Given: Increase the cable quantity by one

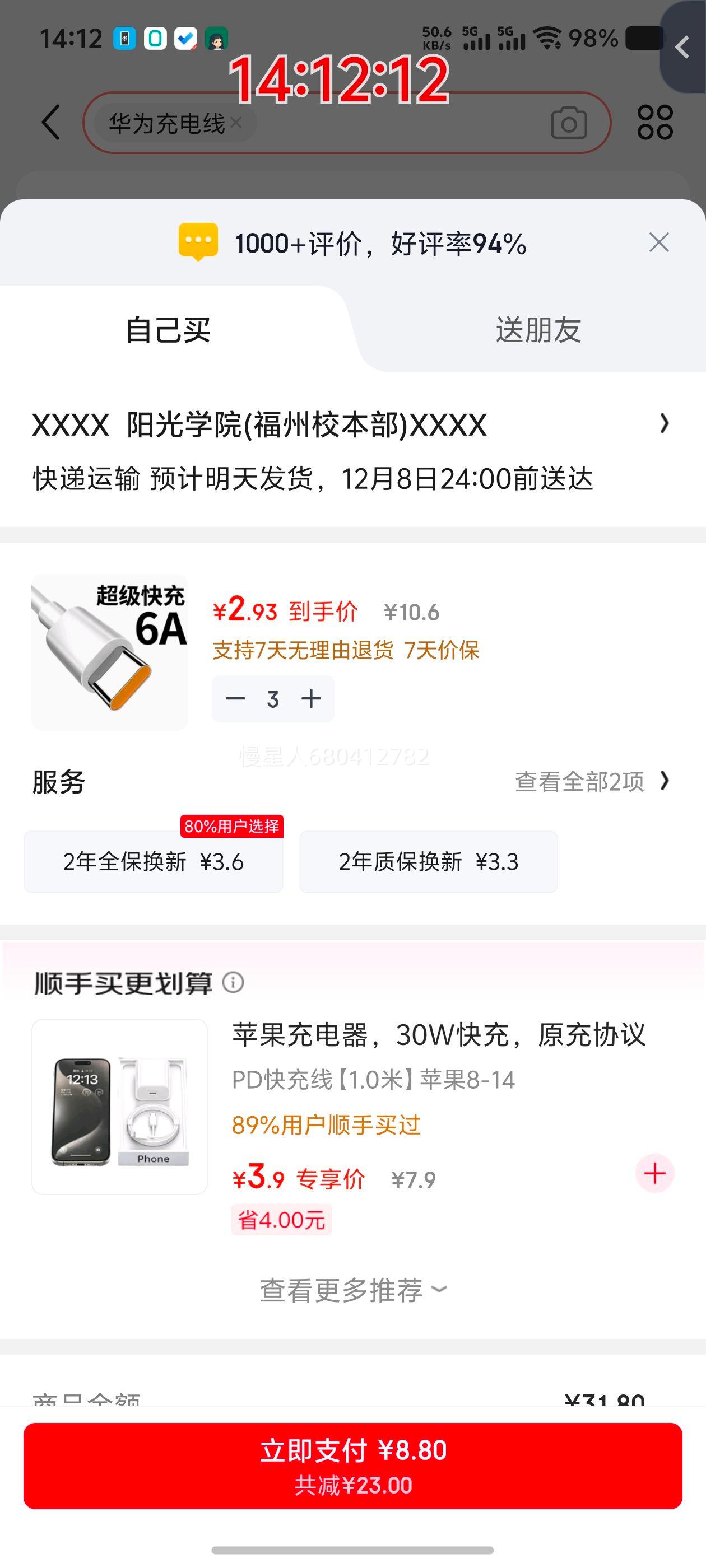Looking at the screenshot, I should (312, 699).
